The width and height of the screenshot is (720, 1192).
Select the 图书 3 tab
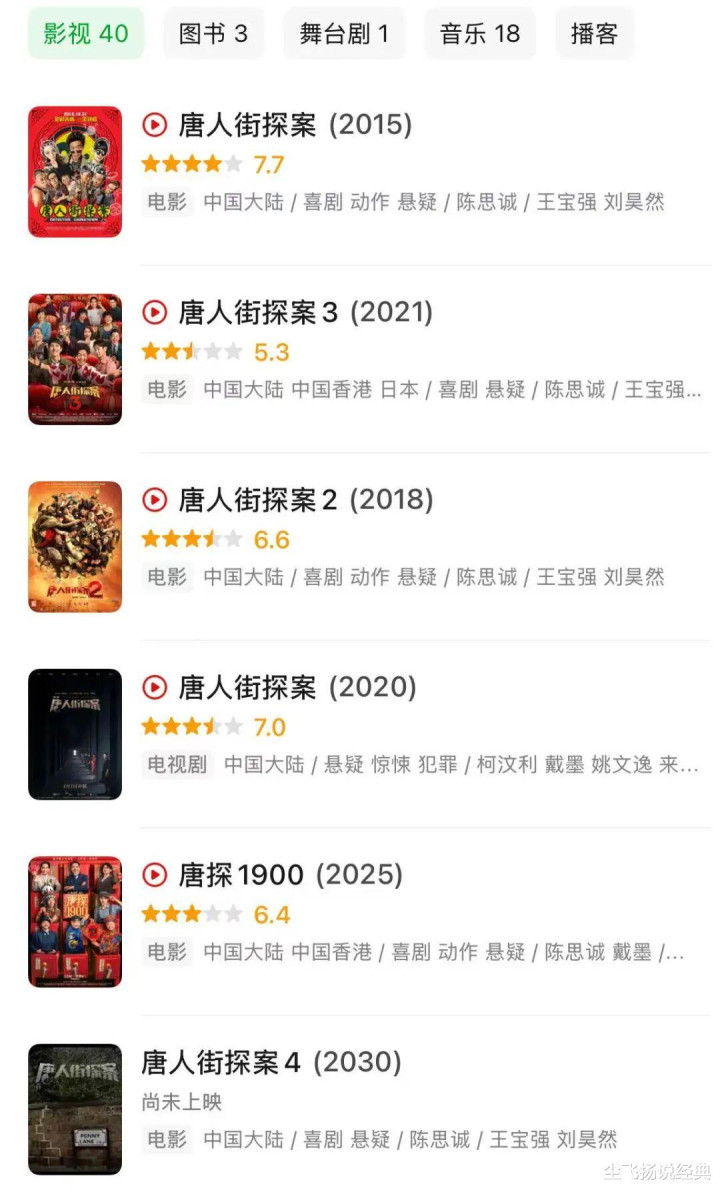(x=213, y=33)
